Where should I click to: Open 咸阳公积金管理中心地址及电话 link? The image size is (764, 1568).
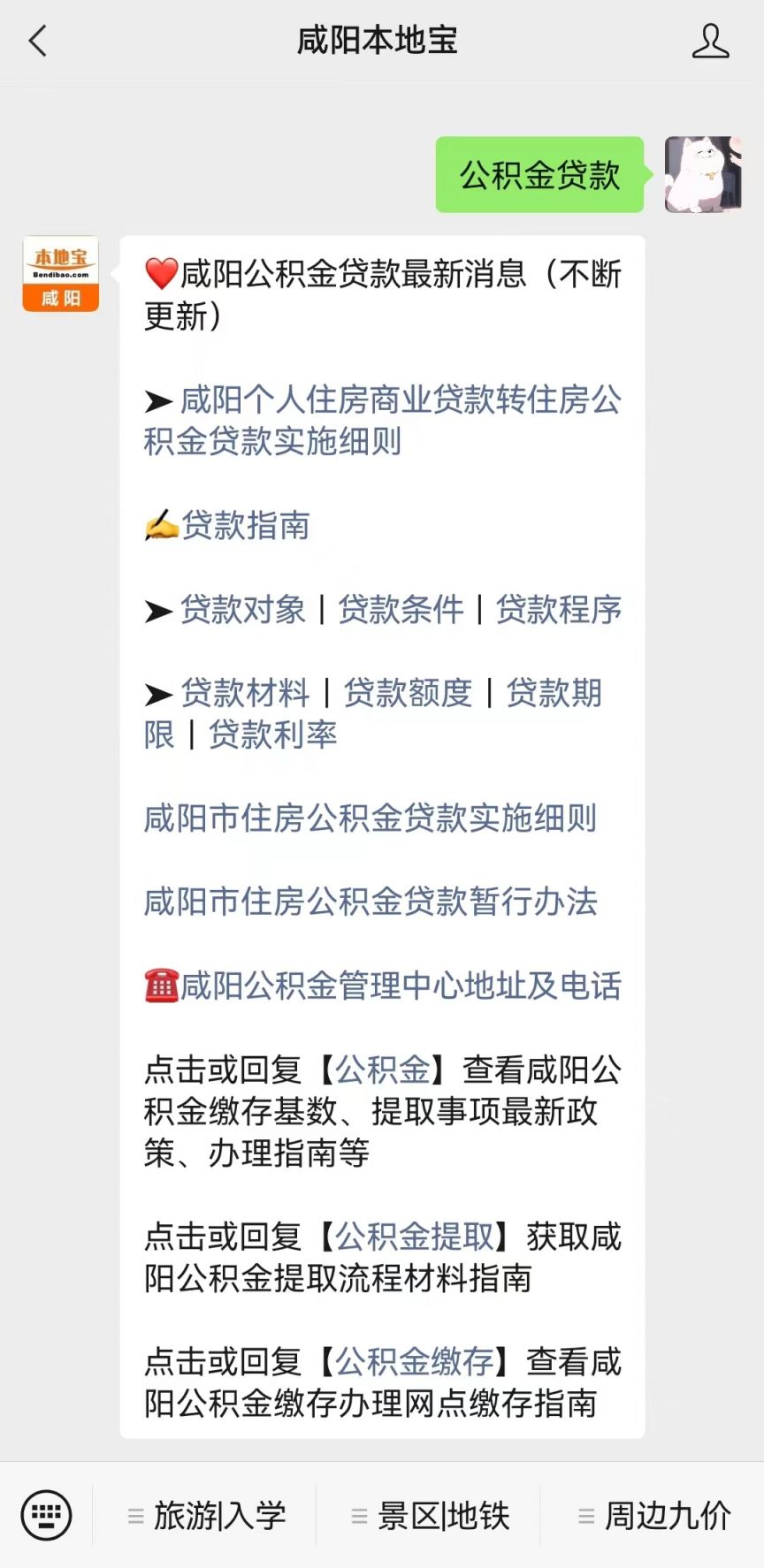[x=401, y=986]
